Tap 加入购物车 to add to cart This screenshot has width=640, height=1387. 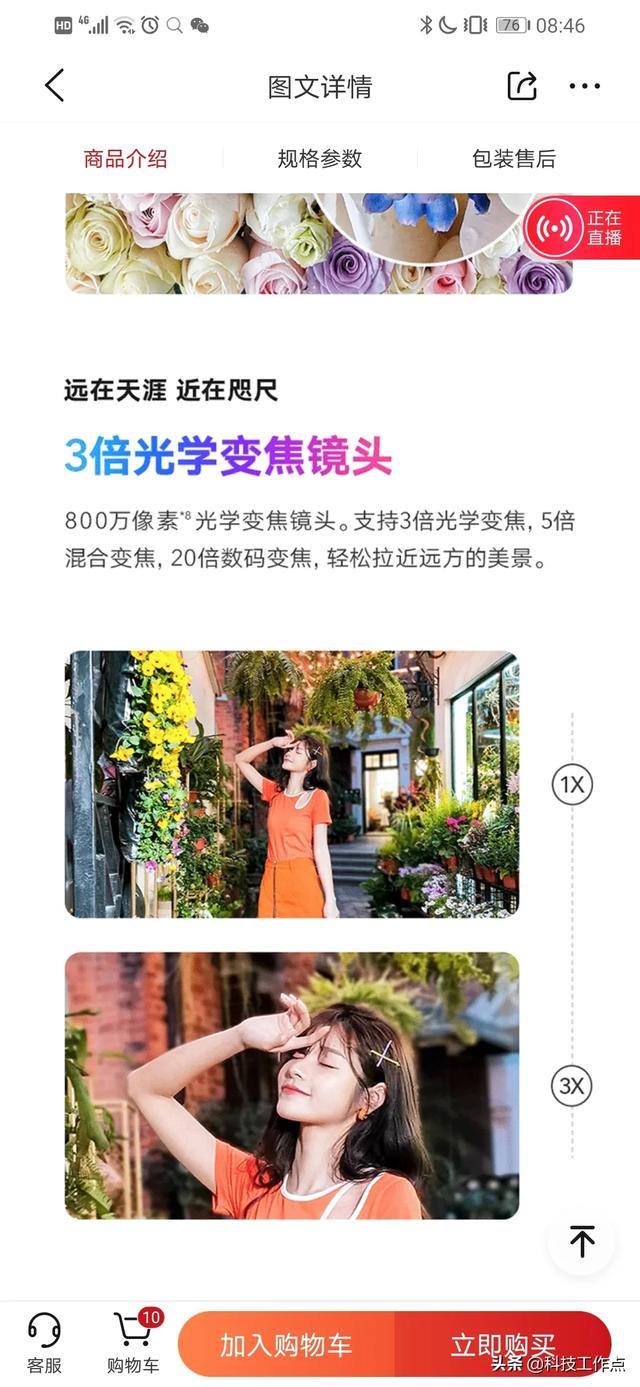pos(286,1345)
